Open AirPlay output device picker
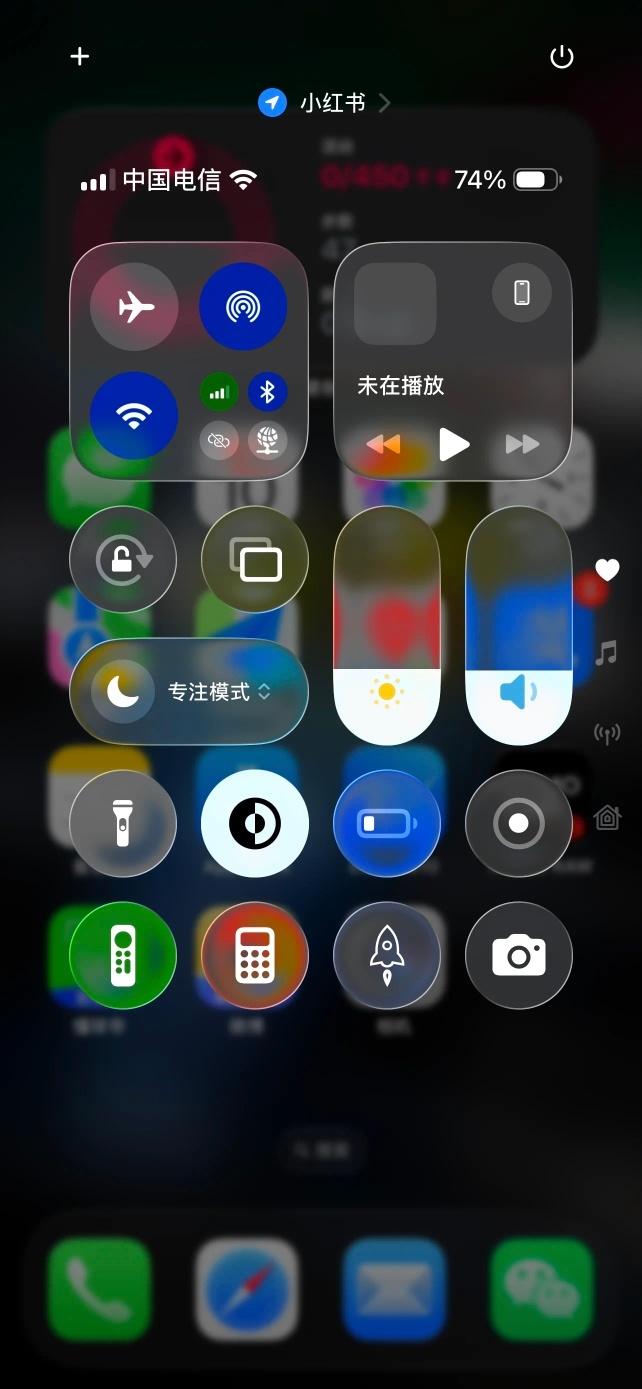 tap(521, 293)
